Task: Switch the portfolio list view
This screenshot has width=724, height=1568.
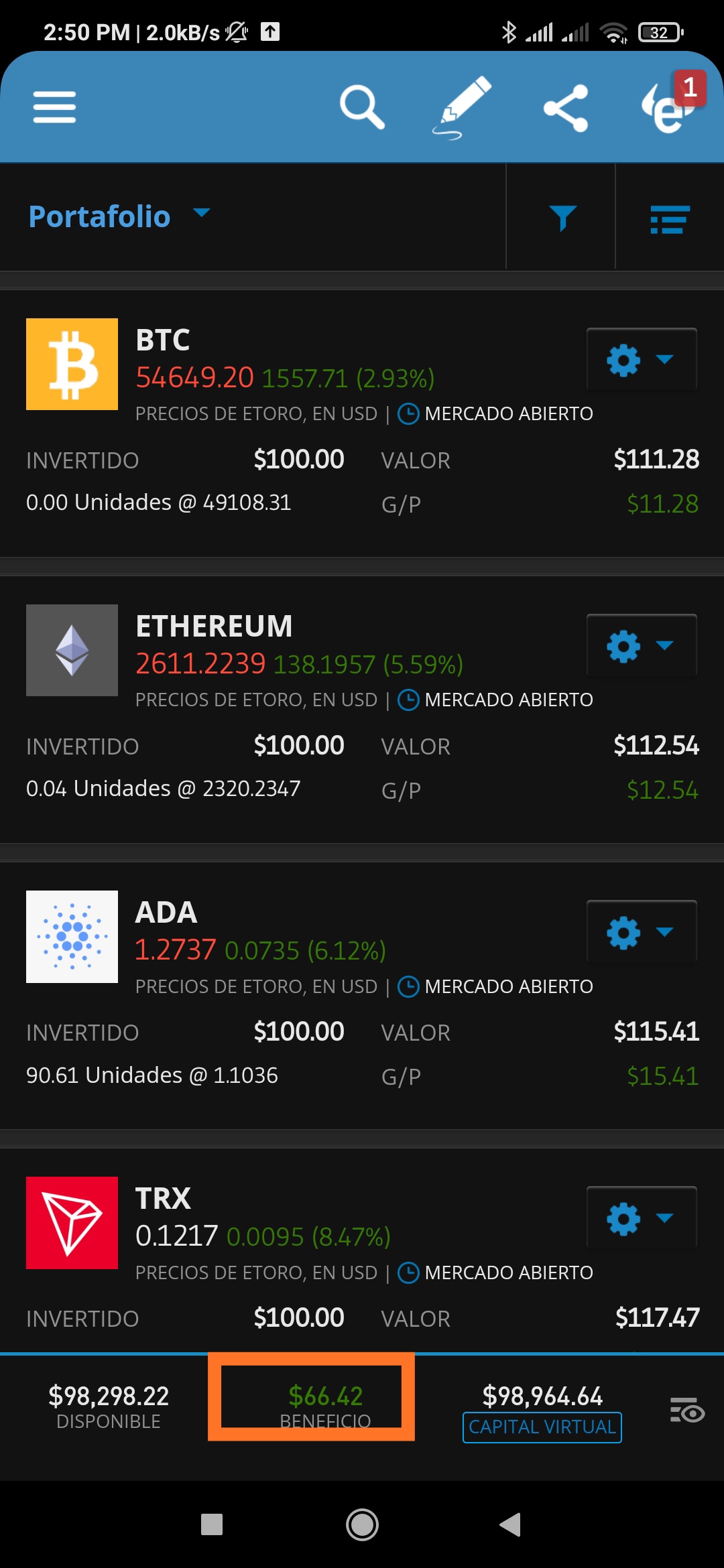Action: pyautogui.click(x=670, y=219)
